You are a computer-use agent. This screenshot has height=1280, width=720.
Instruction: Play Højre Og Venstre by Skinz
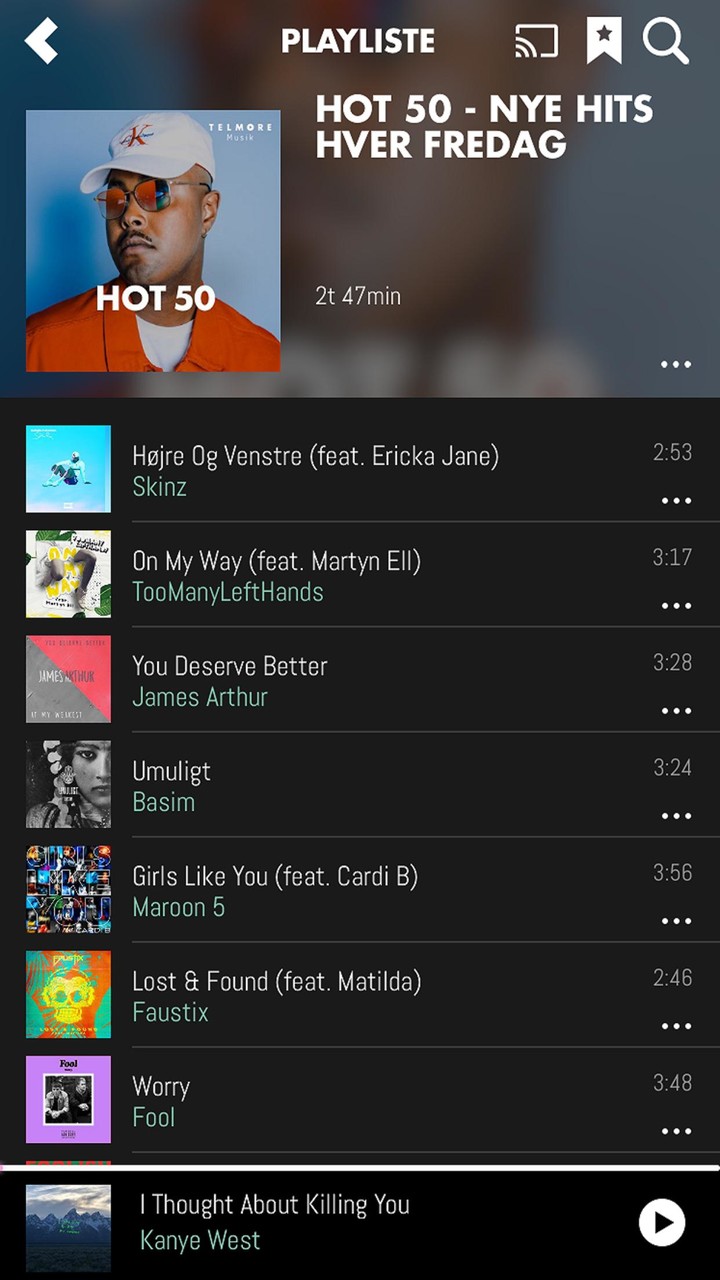coord(315,470)
